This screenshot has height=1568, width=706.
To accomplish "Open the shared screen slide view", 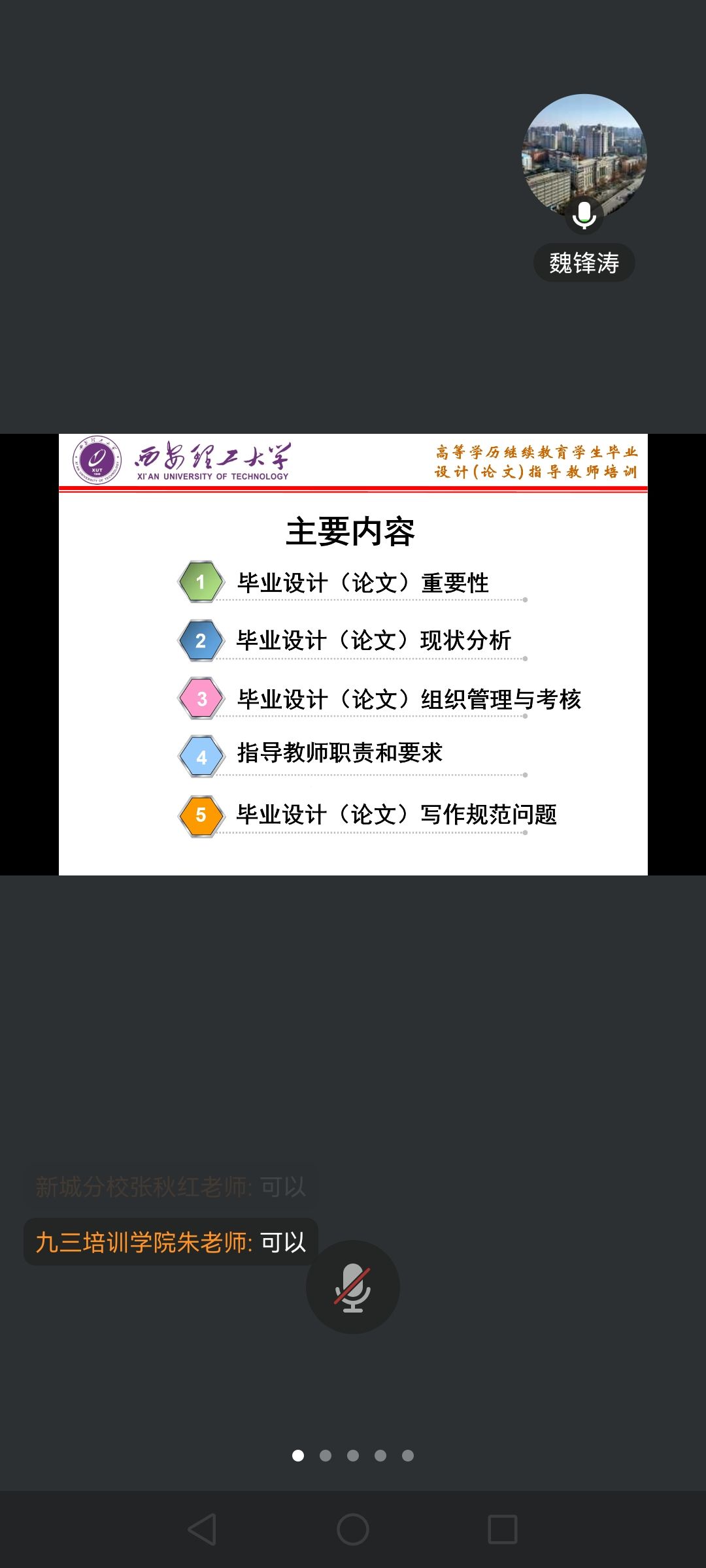I will pyautogui.click(x=353, y=654).
